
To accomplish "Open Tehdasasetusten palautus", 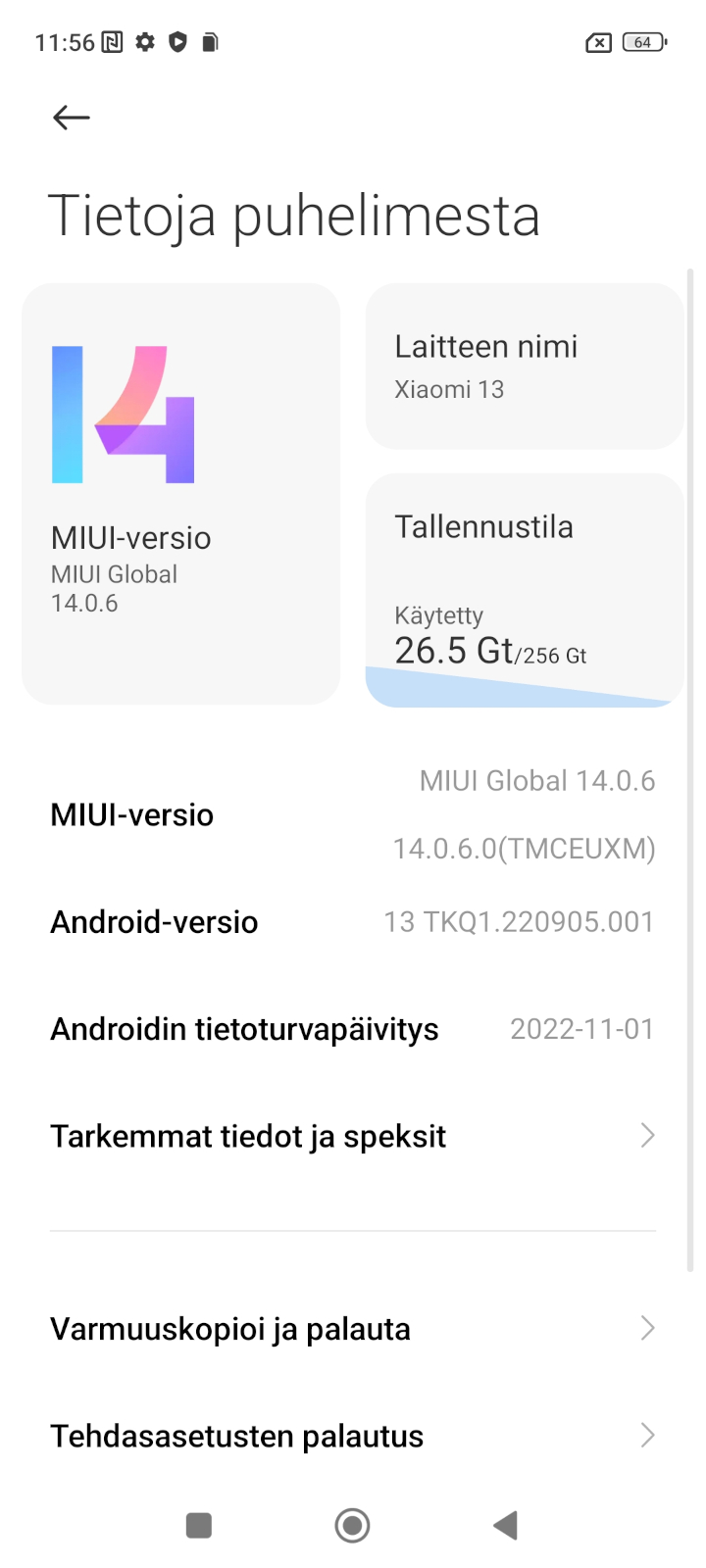I will (x=353, y=1436).
